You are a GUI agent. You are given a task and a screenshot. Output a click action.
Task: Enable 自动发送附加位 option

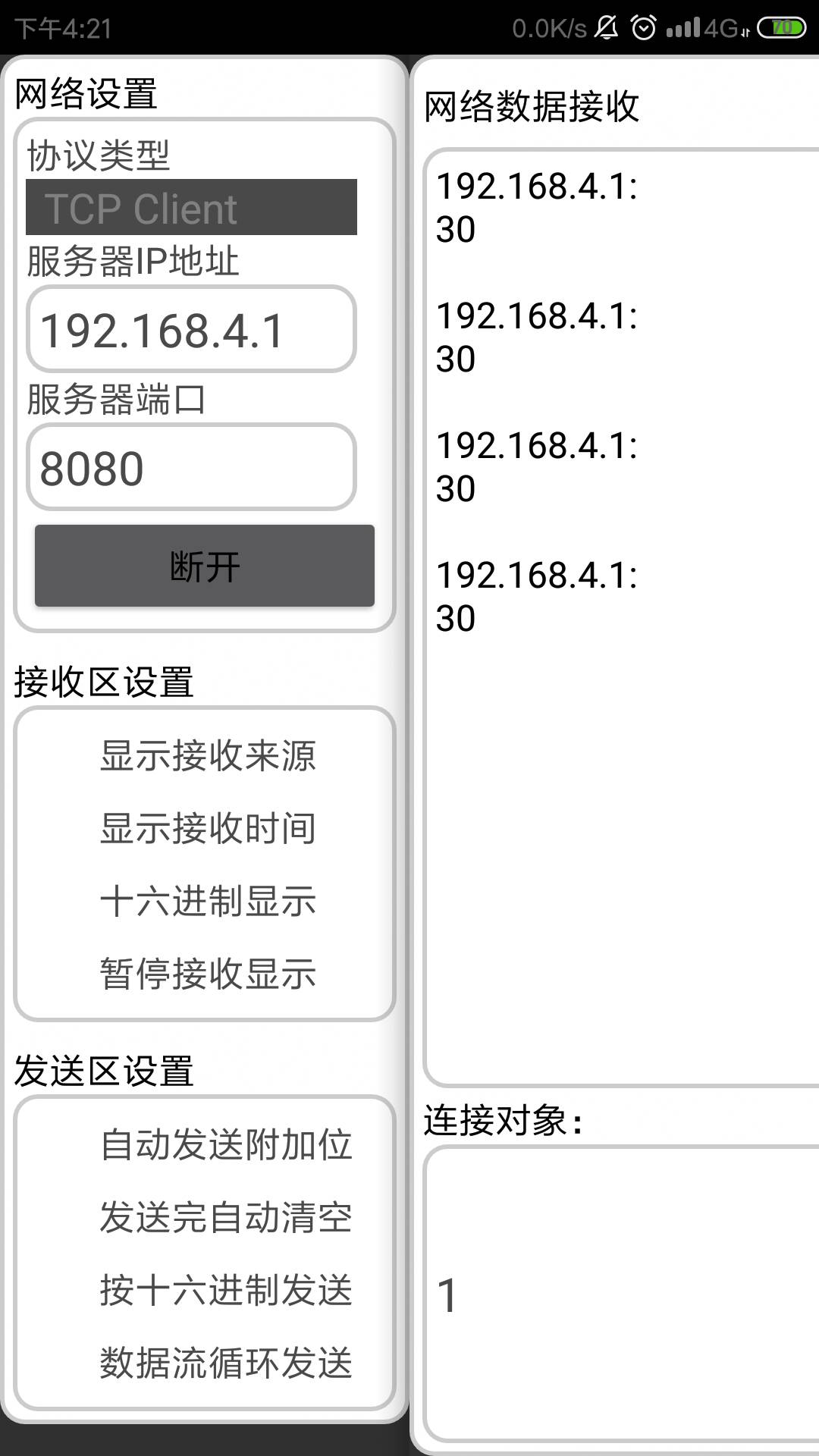pyautogui.click(x=224, y=1144)
